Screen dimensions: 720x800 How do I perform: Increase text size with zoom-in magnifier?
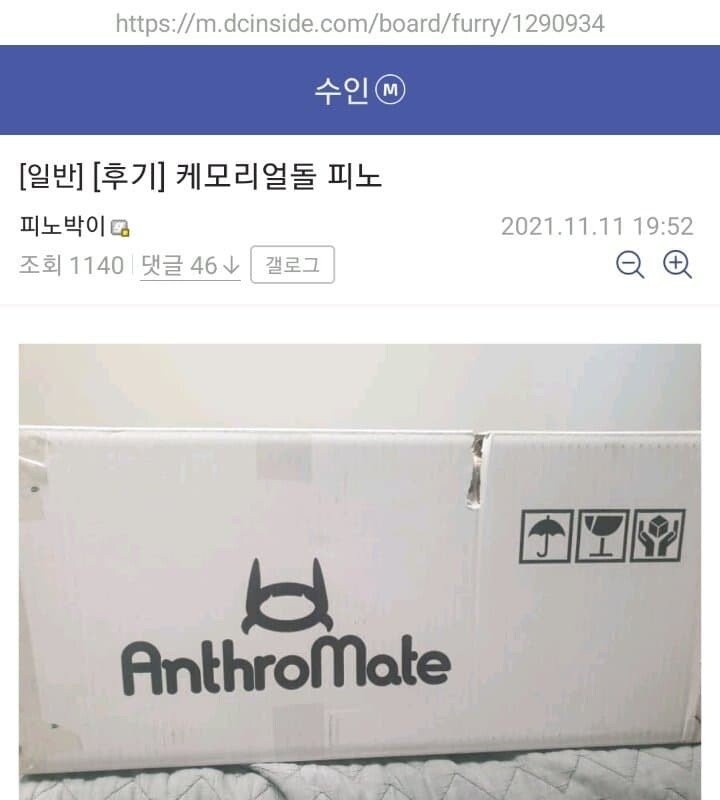678,265
